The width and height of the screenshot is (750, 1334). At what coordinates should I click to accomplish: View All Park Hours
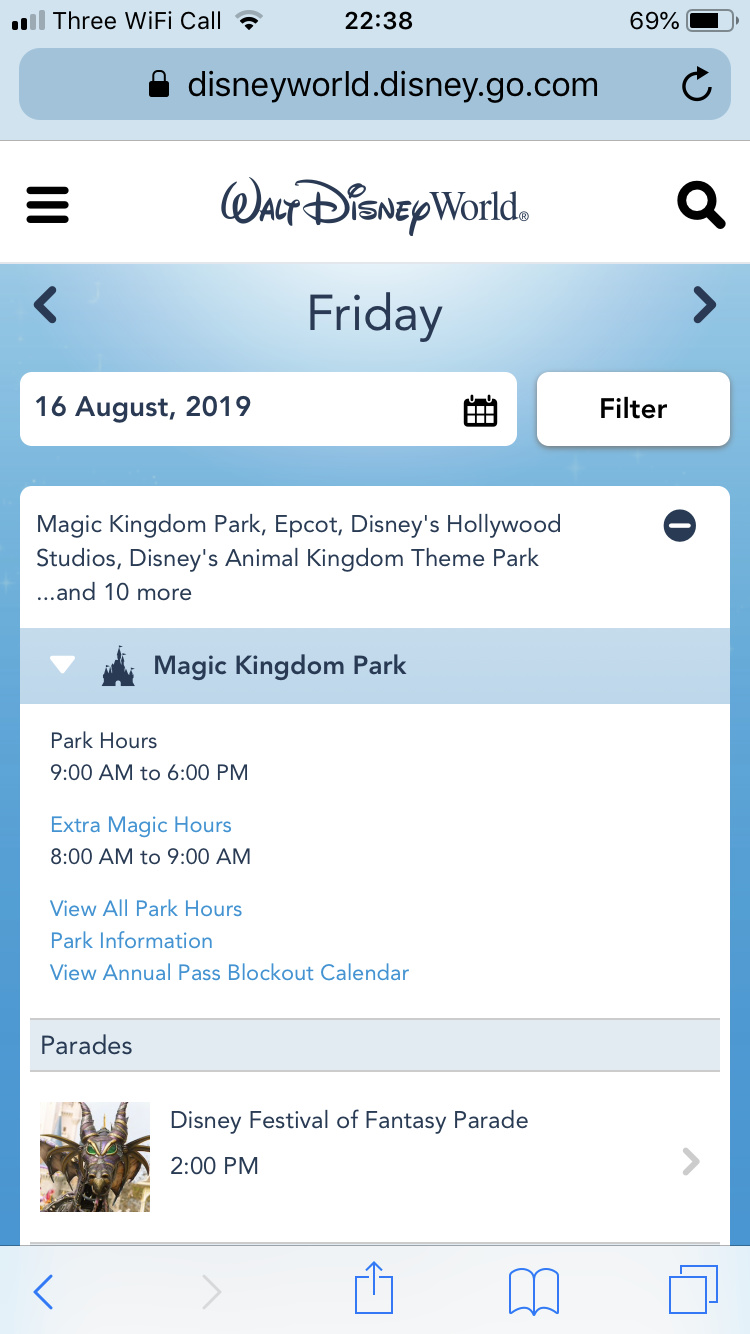coord(146,909)
